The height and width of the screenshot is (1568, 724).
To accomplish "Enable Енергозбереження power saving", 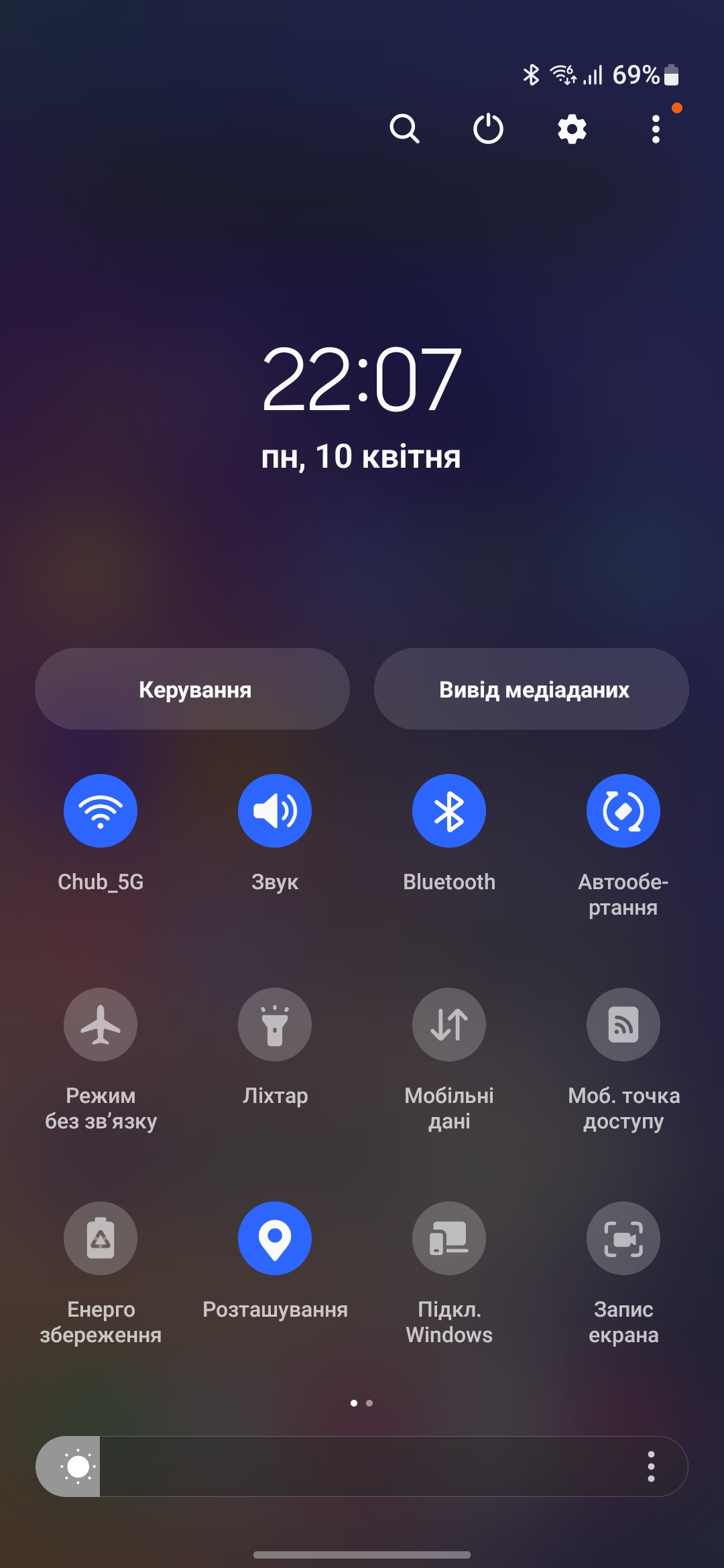I will point(101,1238).
